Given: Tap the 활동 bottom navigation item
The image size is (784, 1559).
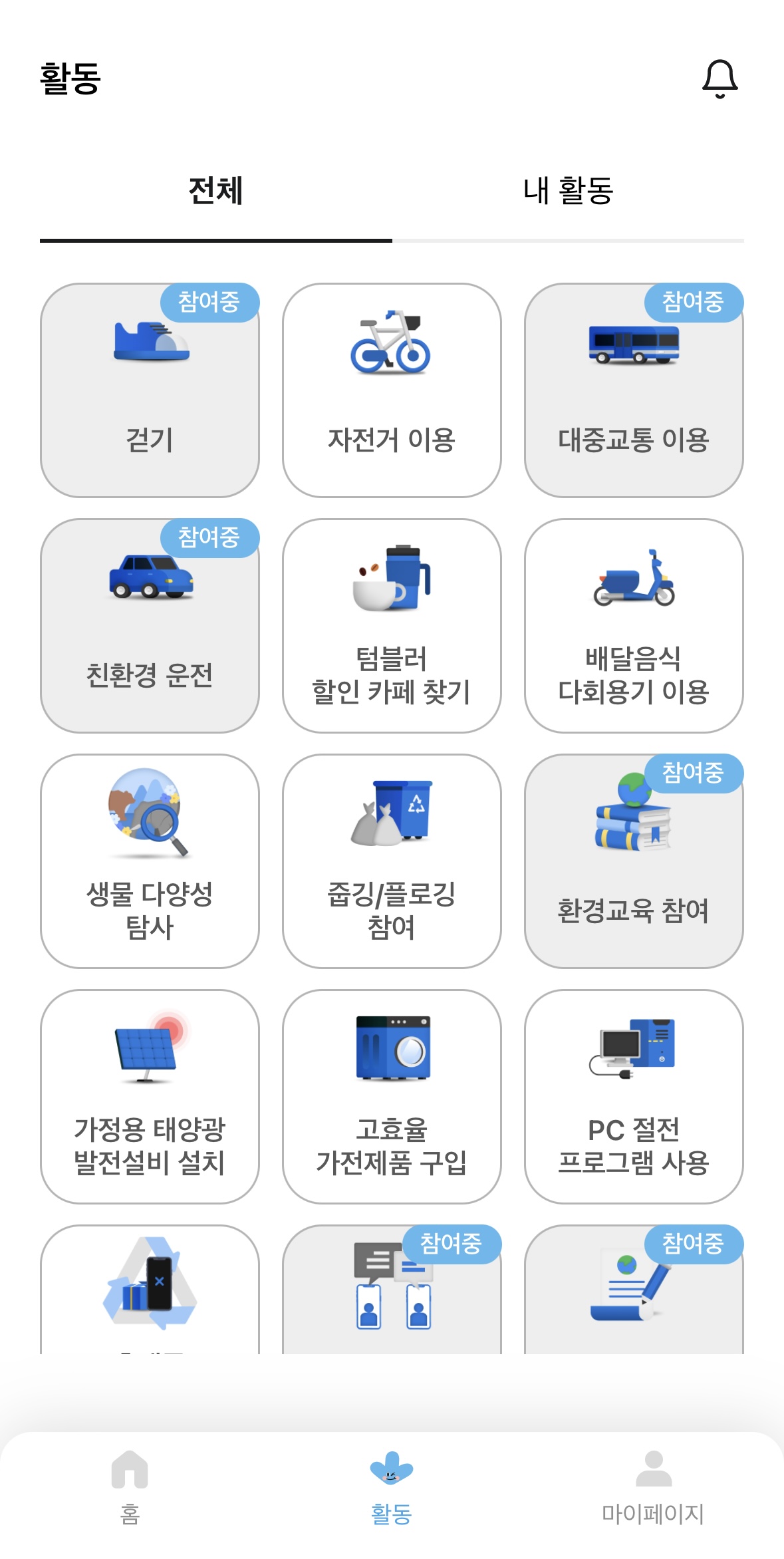Looking at the screenshot, I should tap(392, 1488).
